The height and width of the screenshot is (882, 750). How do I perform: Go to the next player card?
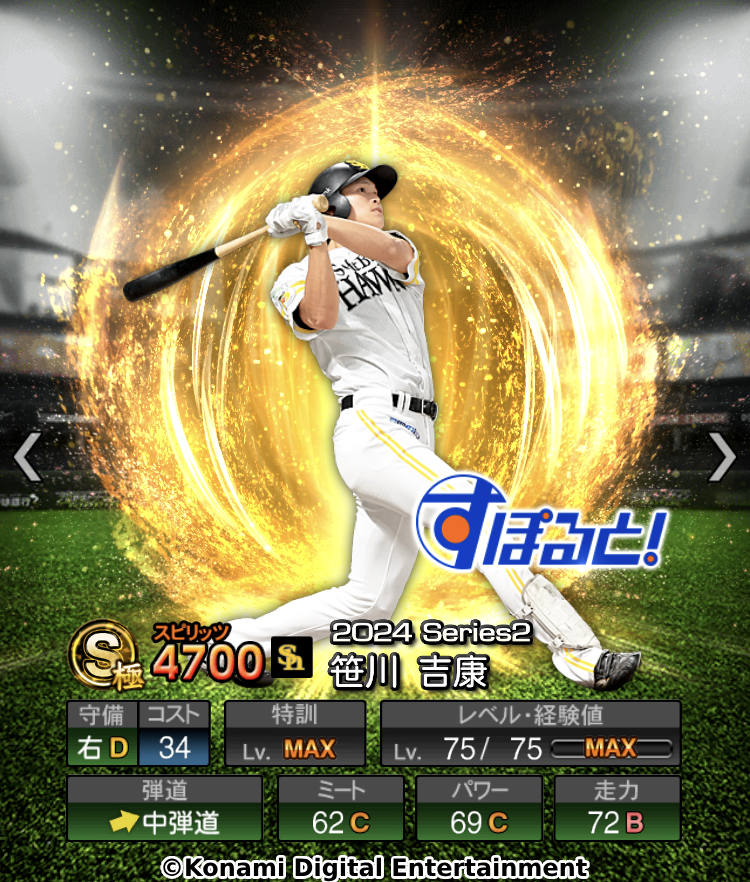coord(722,457)
